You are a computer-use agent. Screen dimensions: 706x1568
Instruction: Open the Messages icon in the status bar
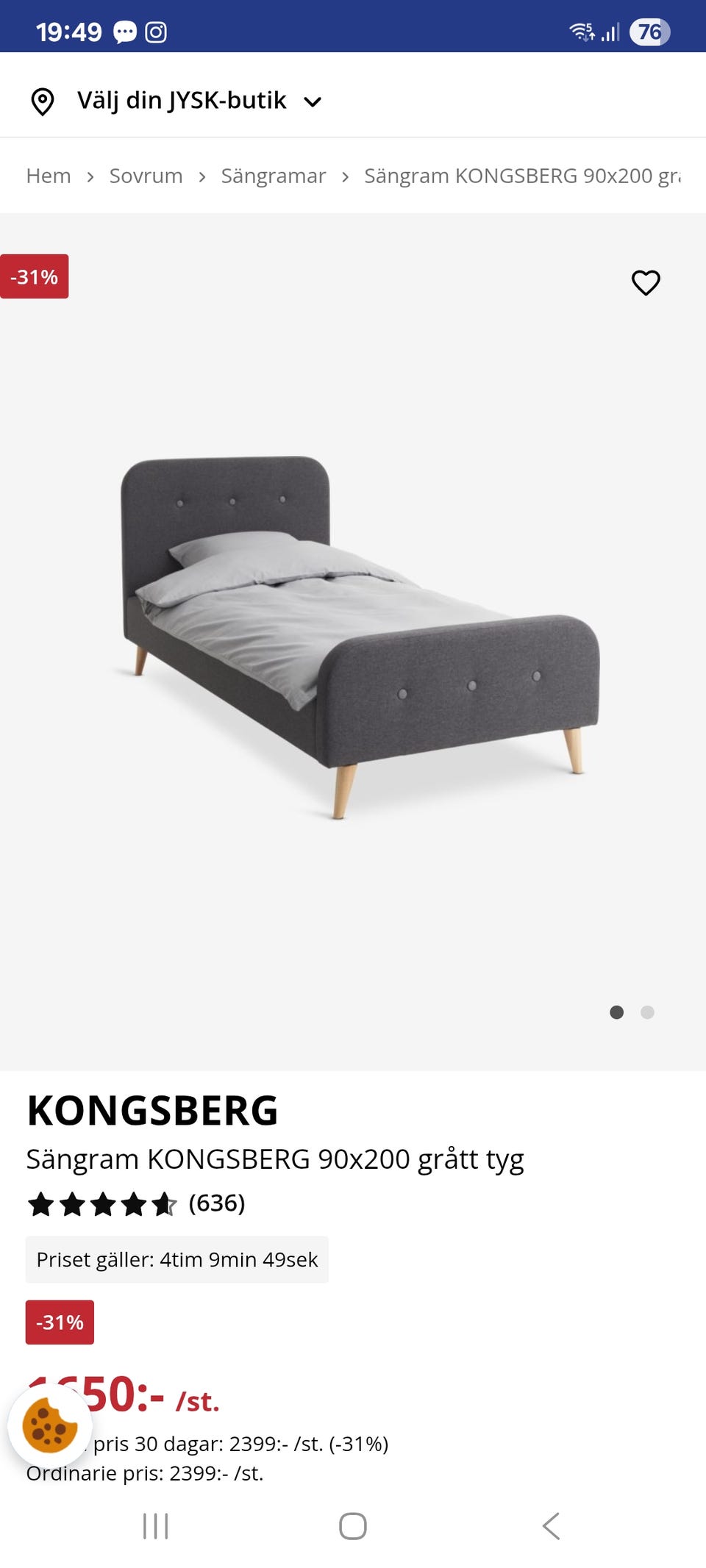125,32
